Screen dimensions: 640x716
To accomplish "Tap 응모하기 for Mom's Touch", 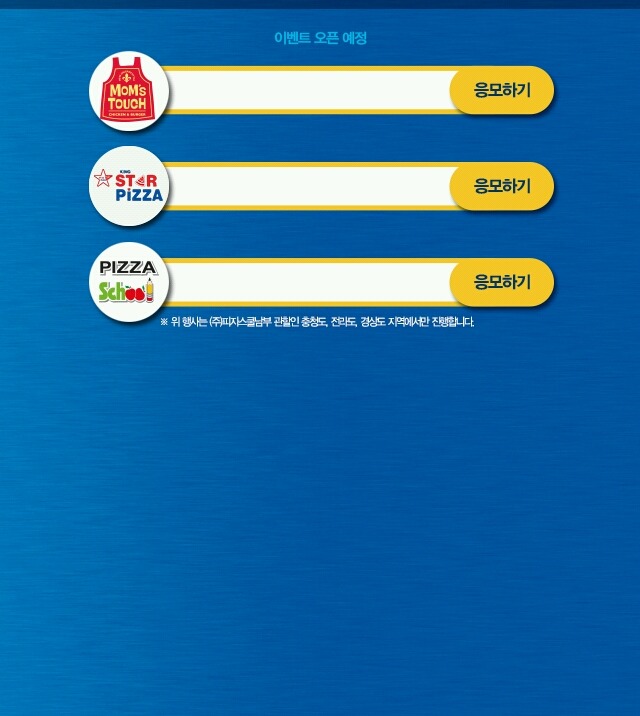I will tap(501, 91).
